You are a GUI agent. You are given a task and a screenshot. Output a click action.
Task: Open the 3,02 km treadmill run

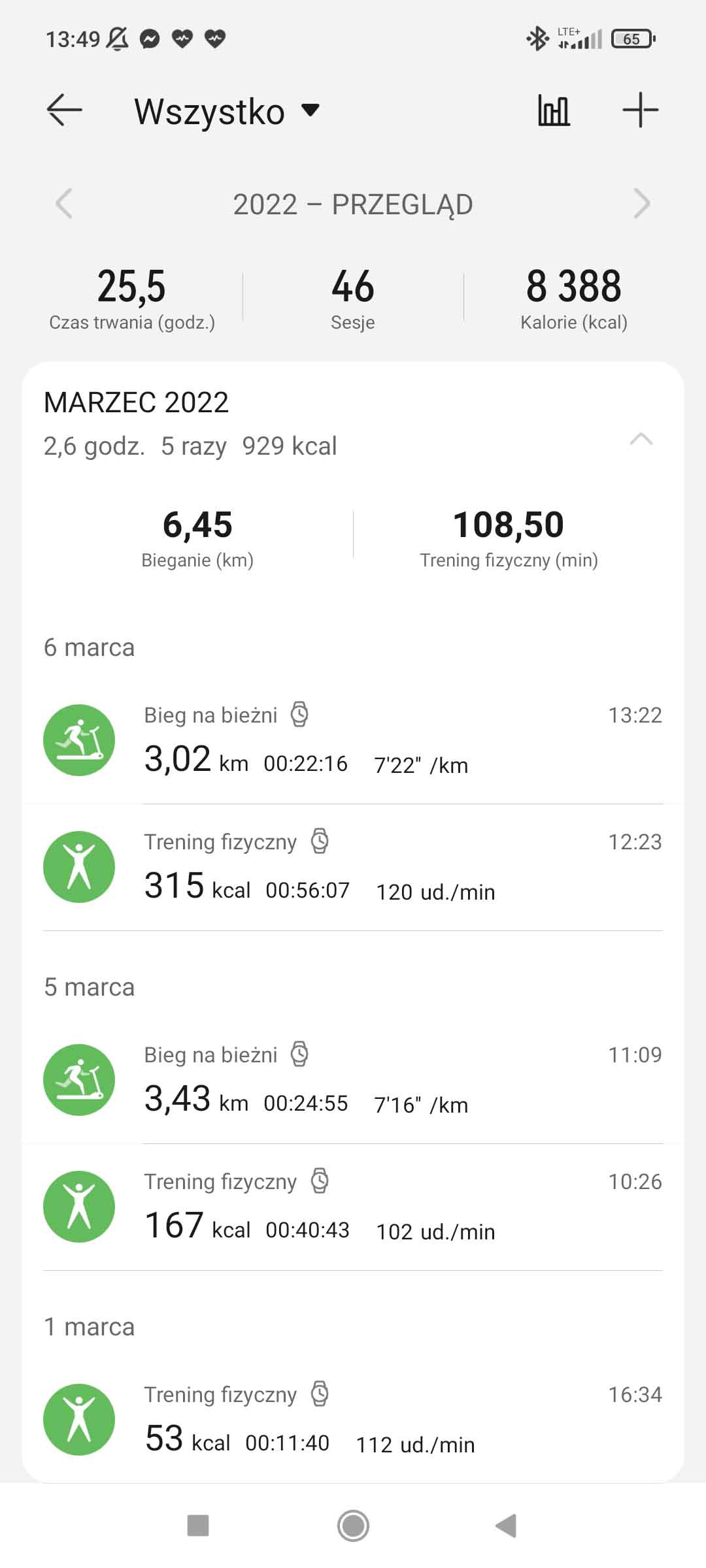pos(353,741)
